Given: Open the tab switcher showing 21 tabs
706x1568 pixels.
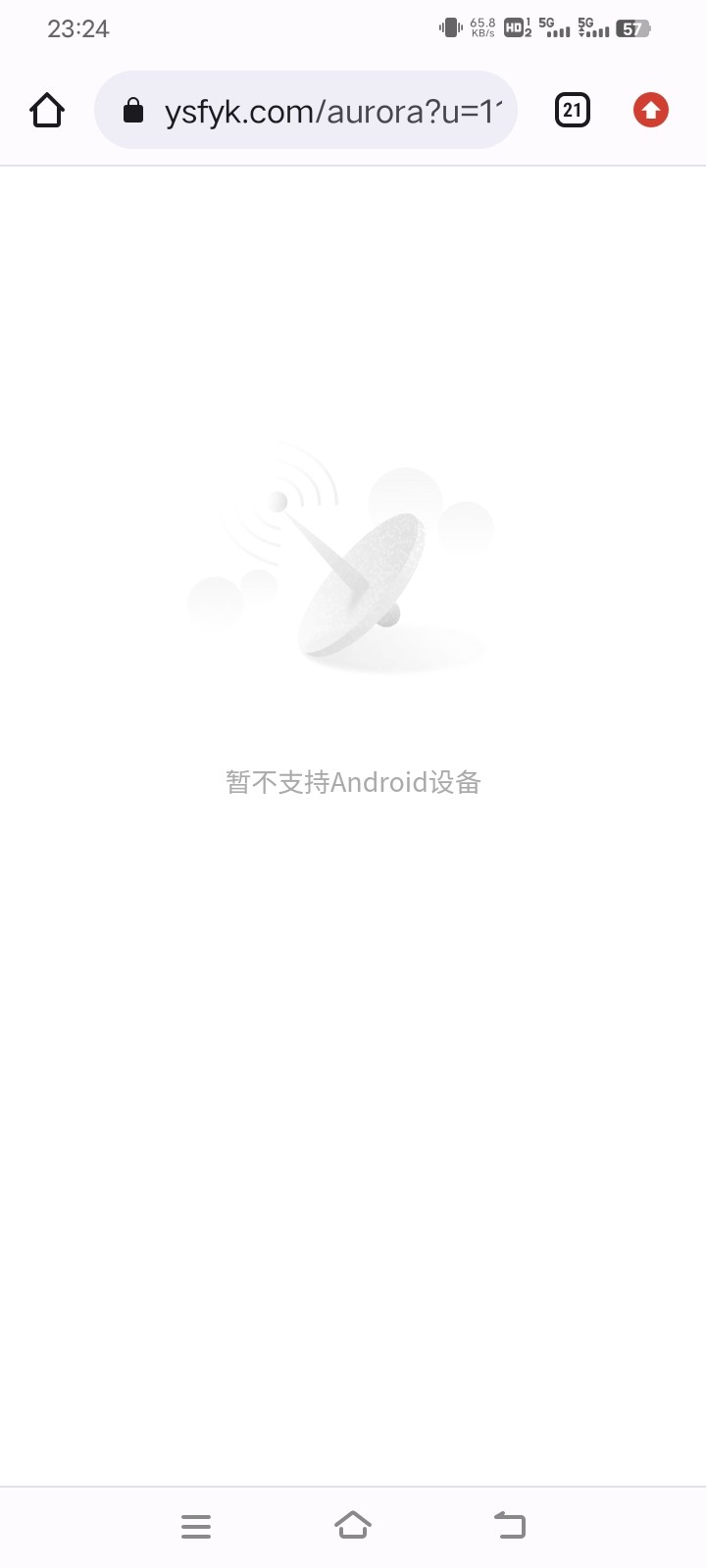Looking at the screenshot, I should coord(572,110).
